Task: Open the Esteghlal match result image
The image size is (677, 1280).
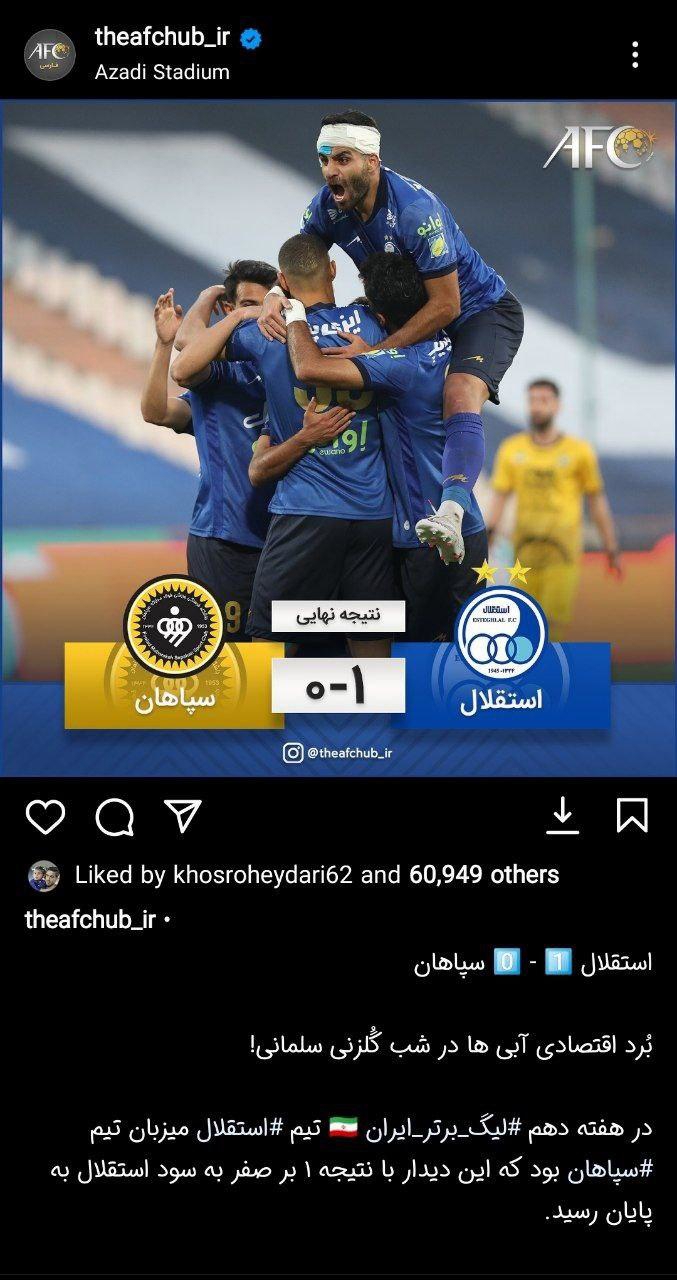Action: click(338, 438)
